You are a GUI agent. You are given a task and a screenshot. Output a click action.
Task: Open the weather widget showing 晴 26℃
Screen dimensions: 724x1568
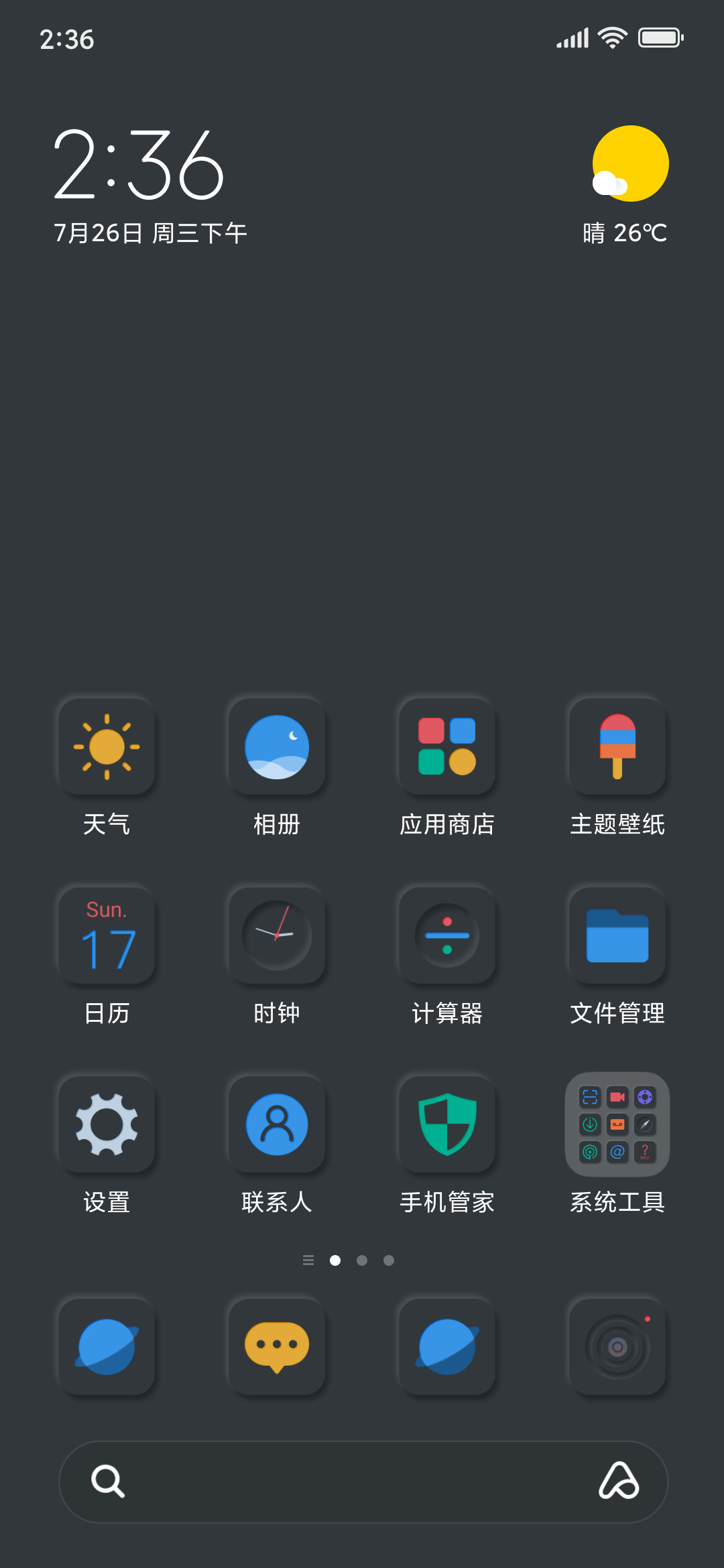coord(626,186)
